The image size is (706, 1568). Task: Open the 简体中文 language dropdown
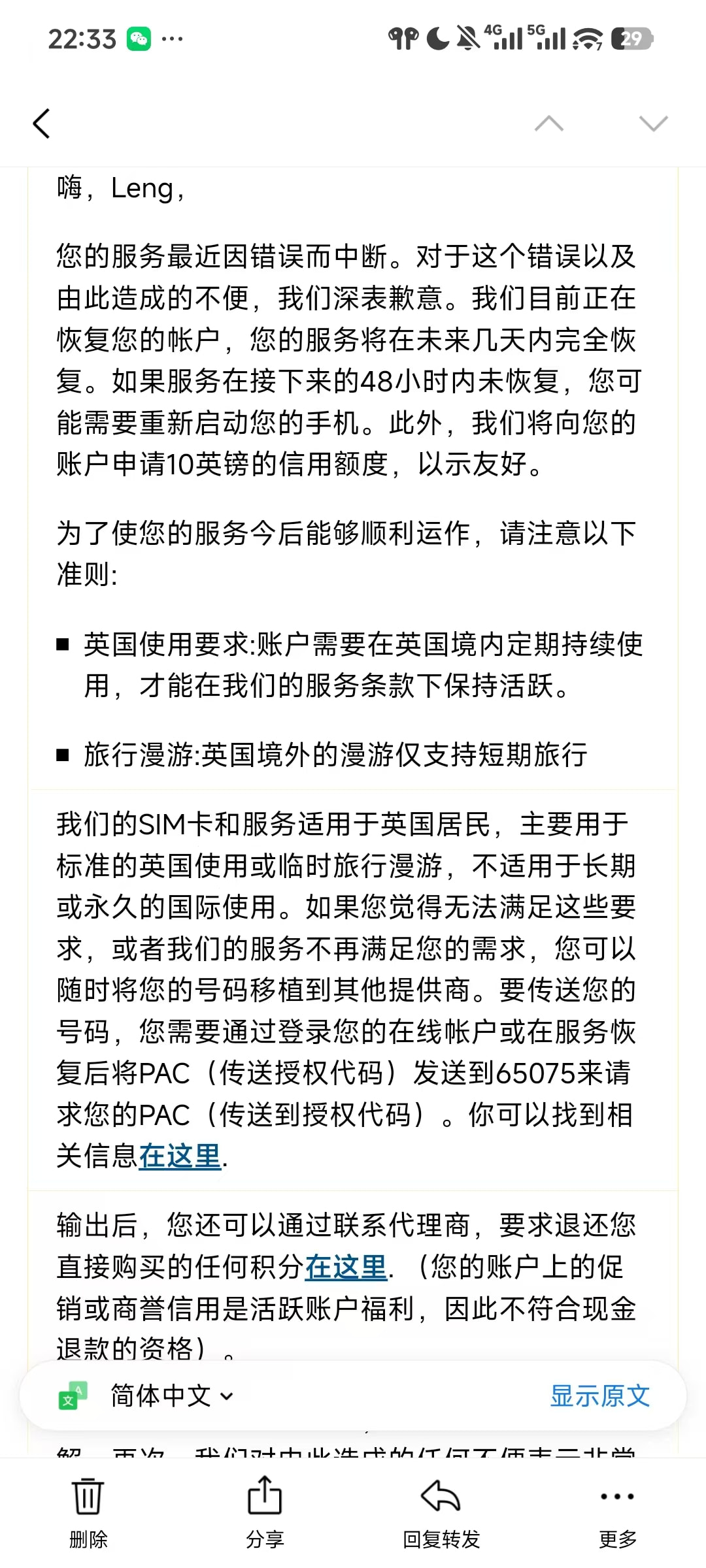click(x=171, y=1396)
